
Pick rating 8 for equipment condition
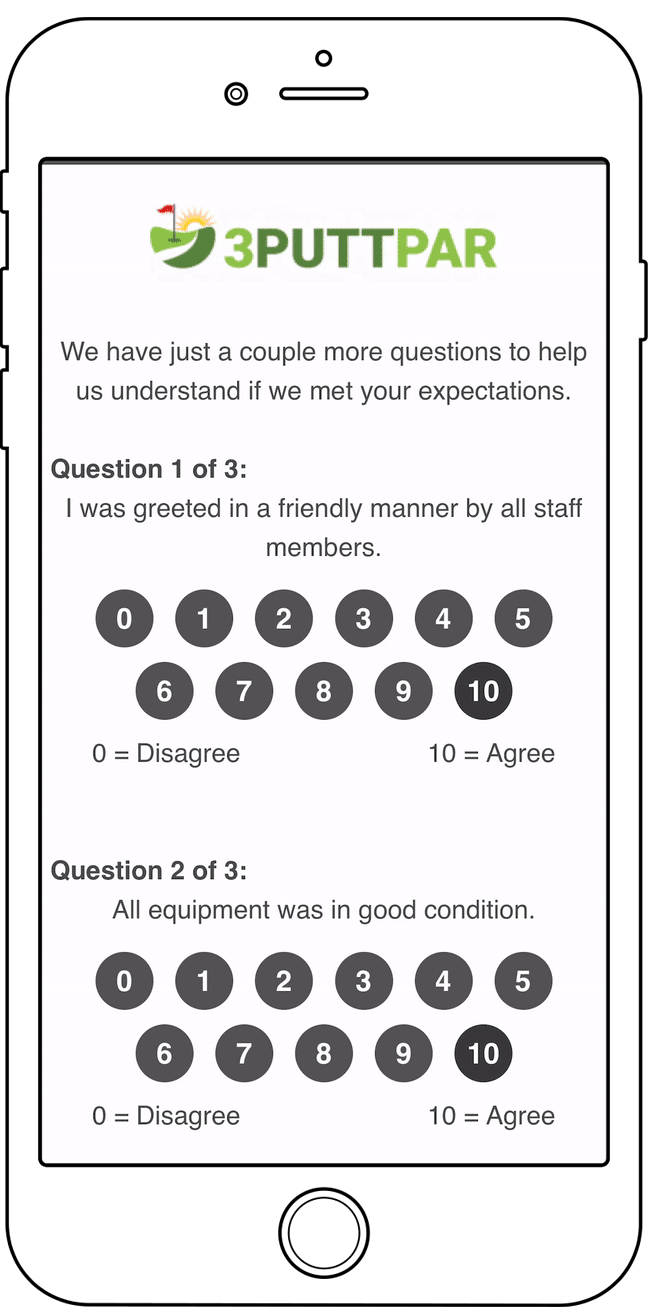coord(323,1052)
